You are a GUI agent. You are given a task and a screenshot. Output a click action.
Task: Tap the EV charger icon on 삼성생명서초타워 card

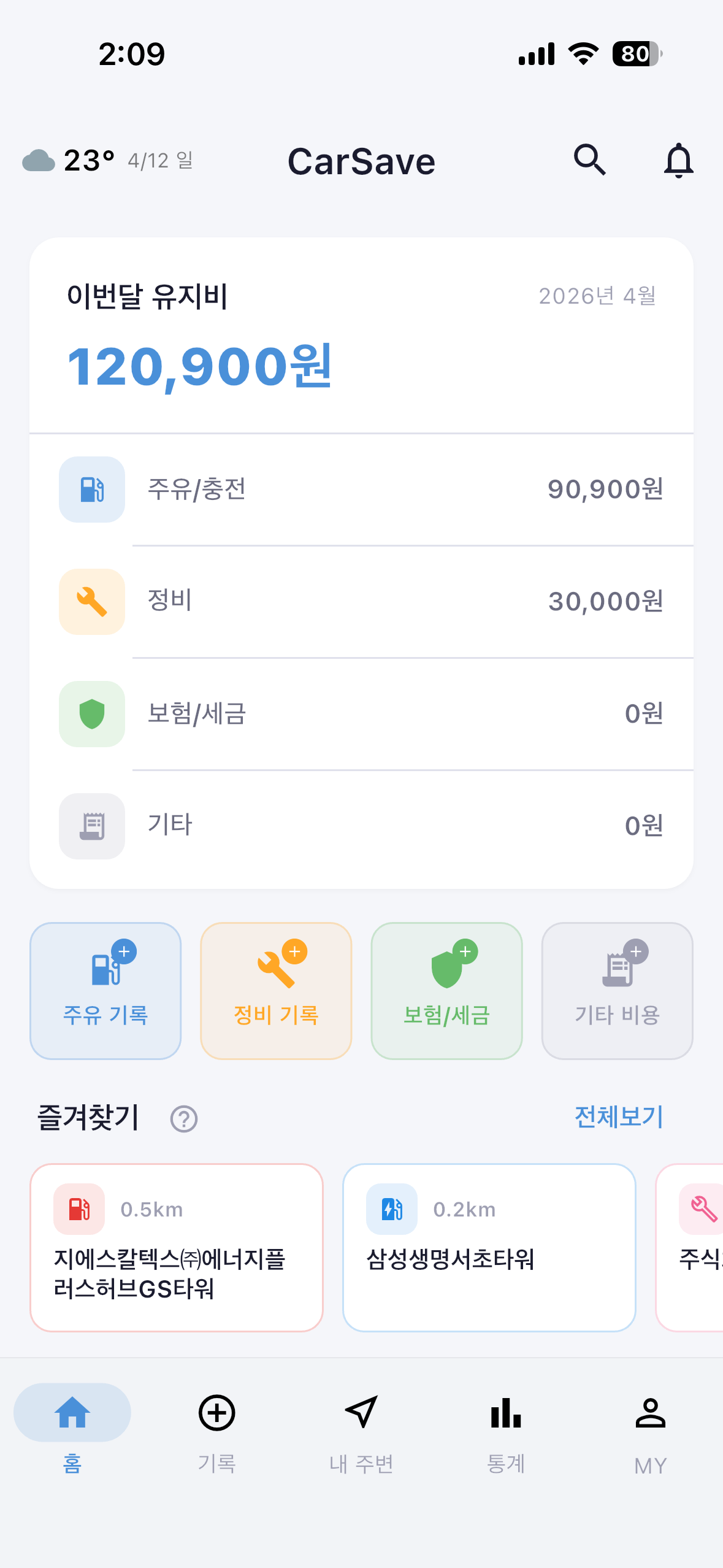391,1209
